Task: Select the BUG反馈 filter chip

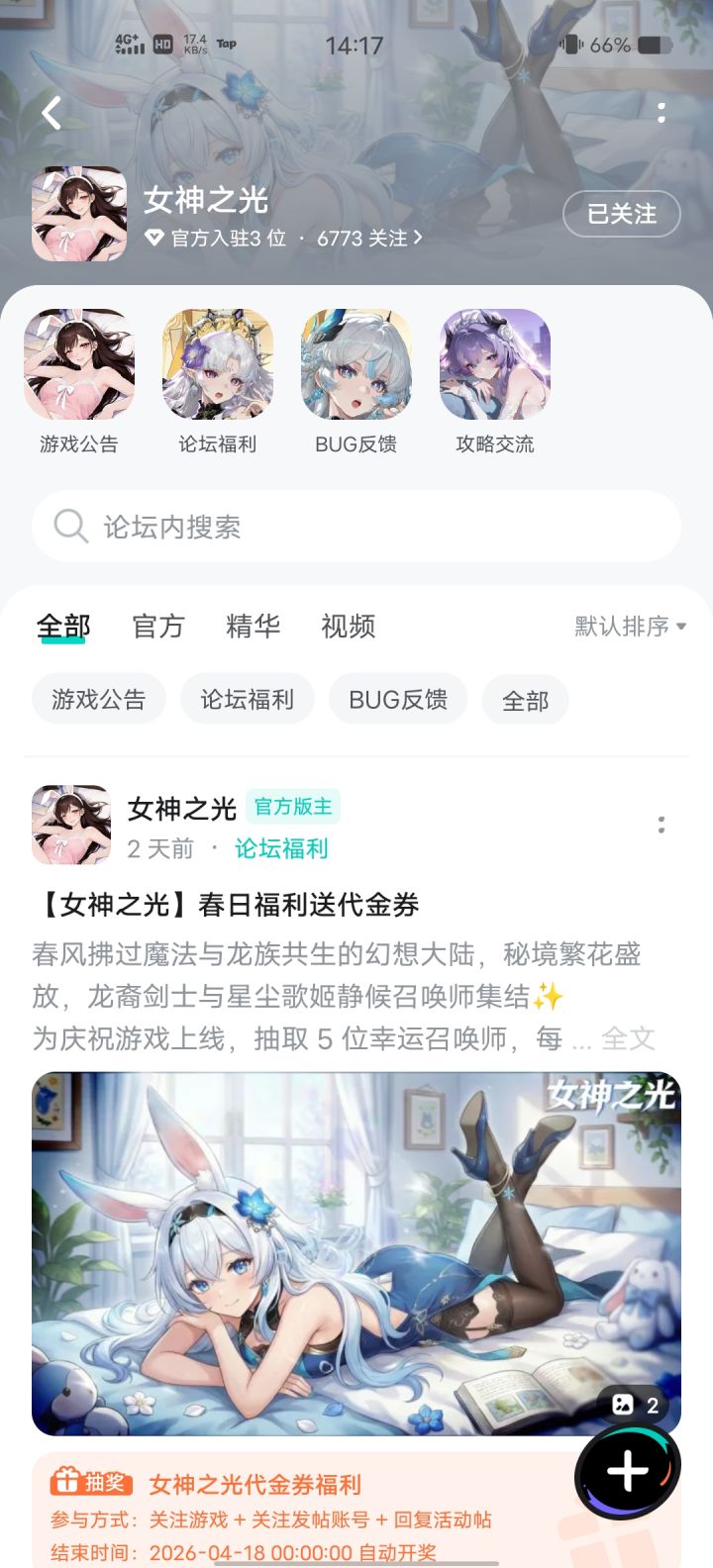Action: [398, 698]
